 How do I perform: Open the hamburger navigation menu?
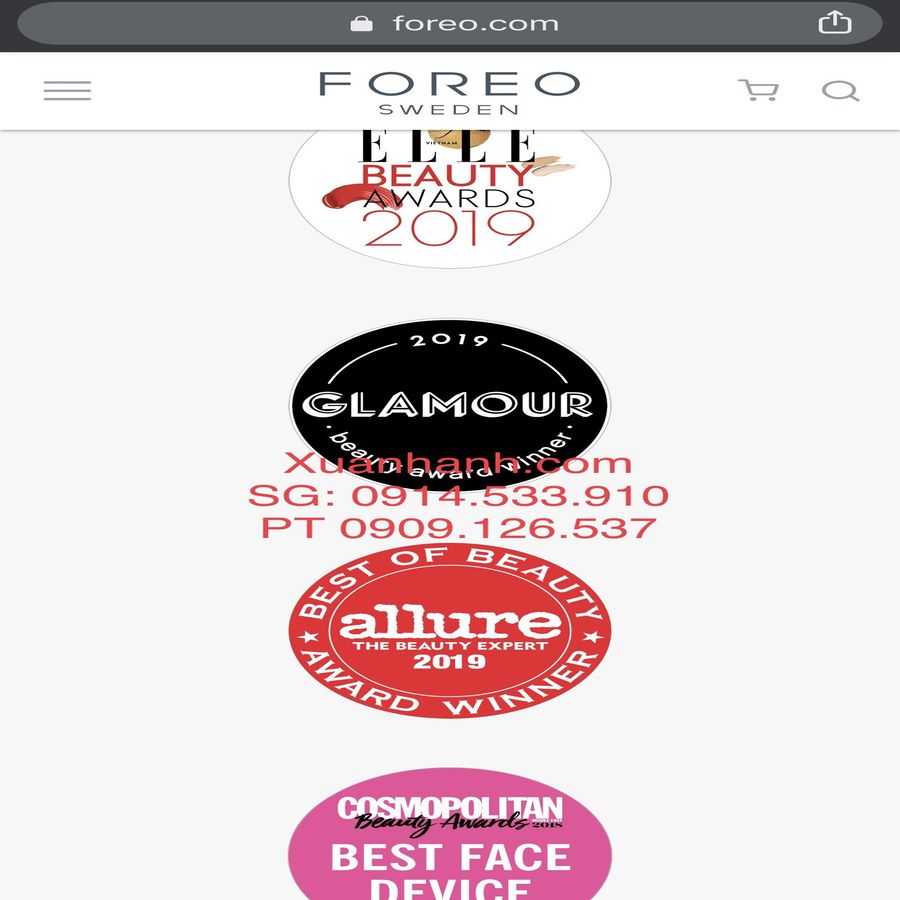tap(67, 91)
